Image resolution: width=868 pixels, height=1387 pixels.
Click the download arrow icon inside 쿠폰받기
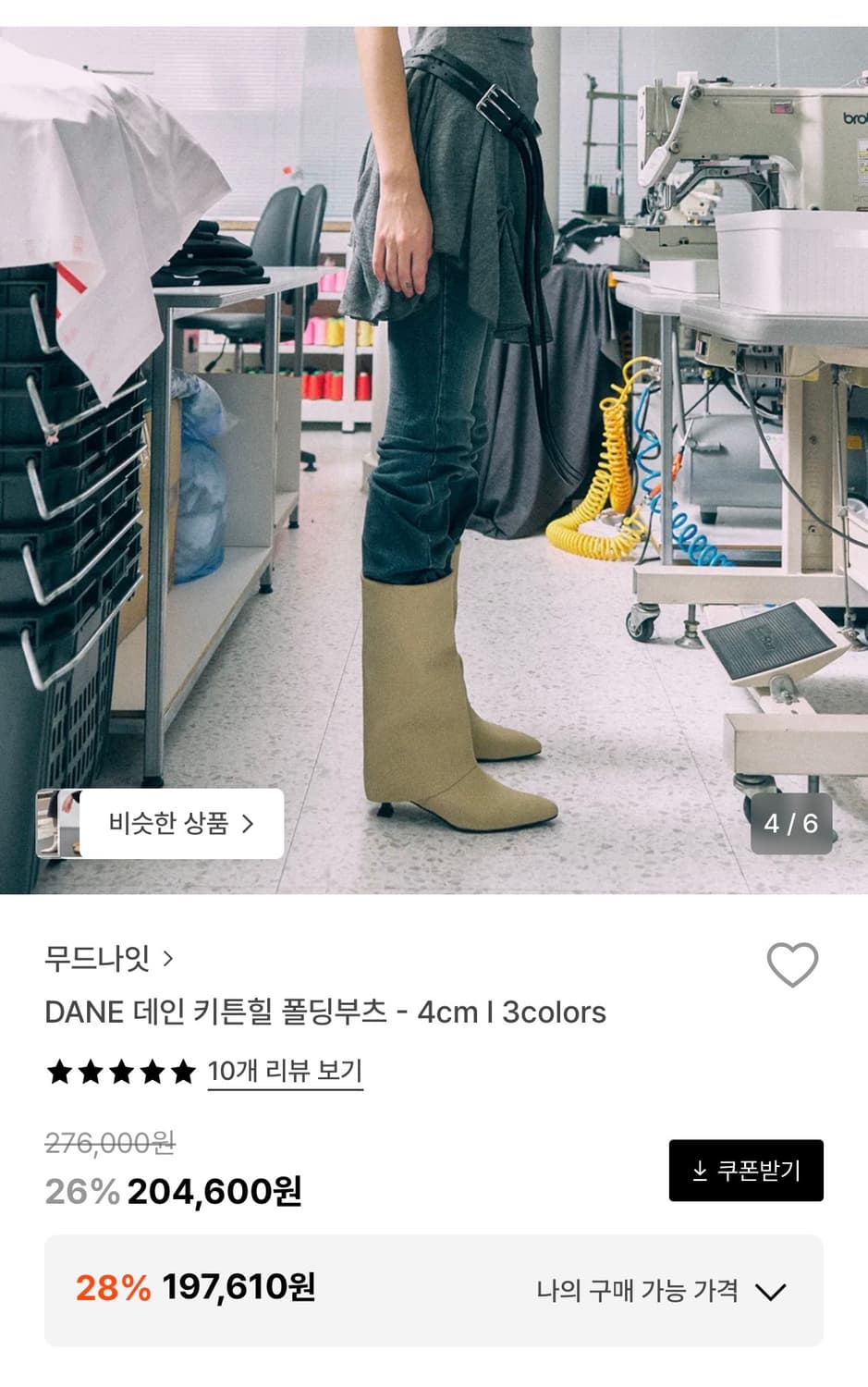pos(701,1171)
